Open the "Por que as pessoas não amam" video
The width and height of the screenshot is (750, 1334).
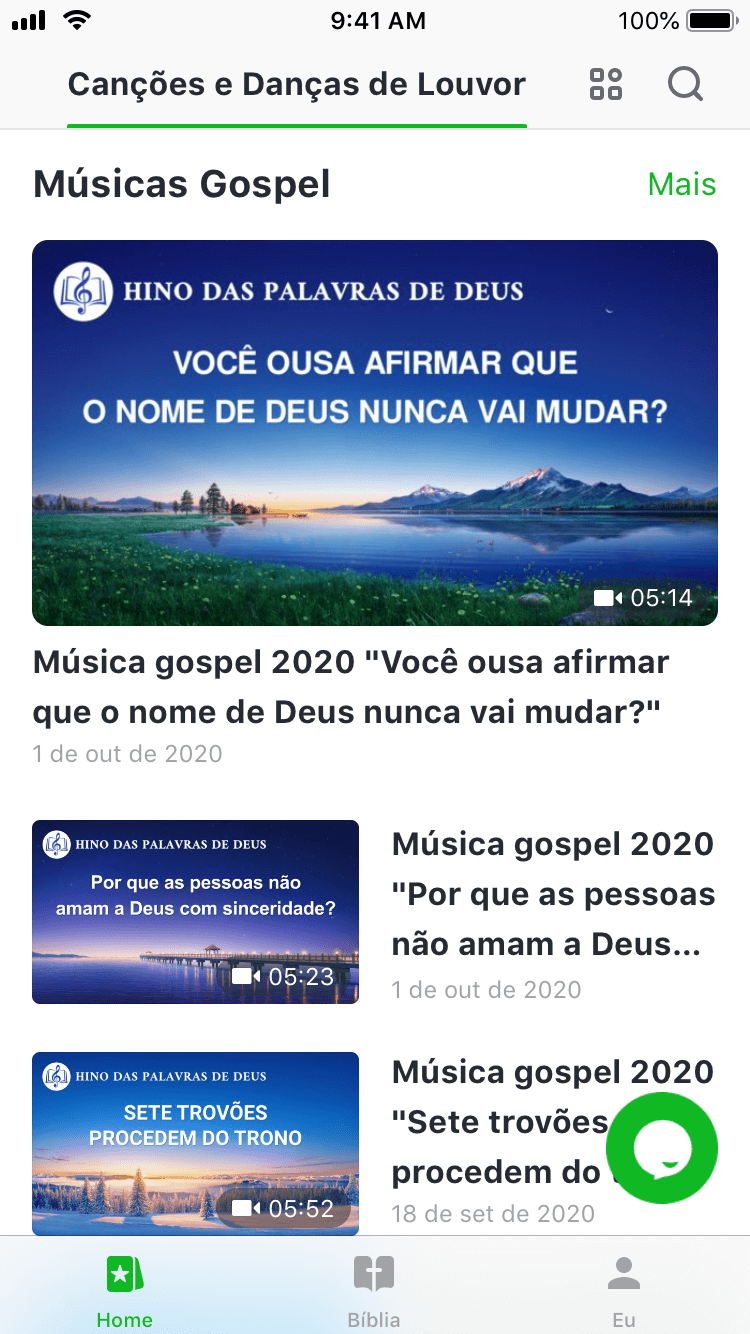(196, 912)
